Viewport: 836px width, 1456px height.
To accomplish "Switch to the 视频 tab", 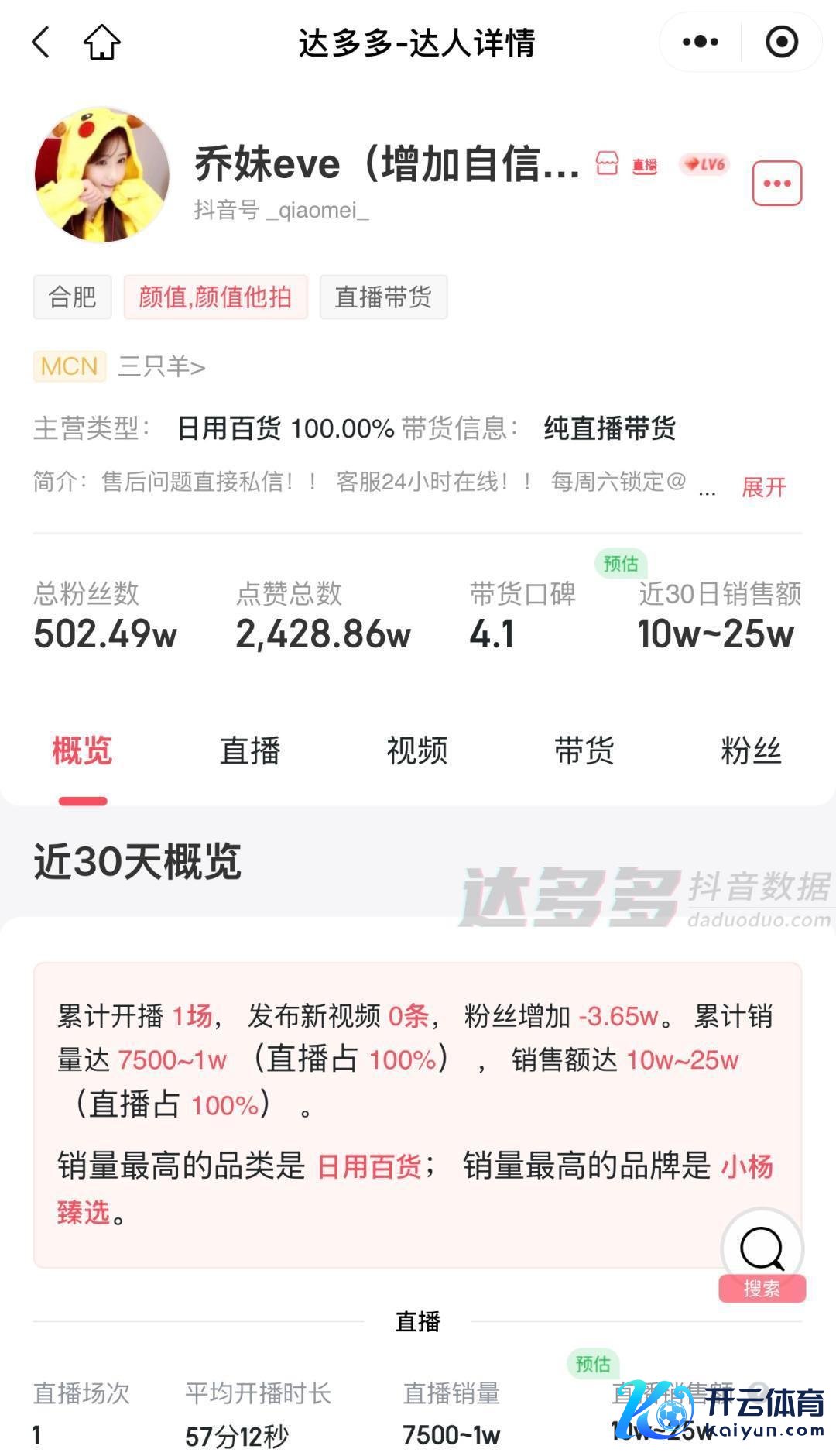I will (x=416, y=751).
